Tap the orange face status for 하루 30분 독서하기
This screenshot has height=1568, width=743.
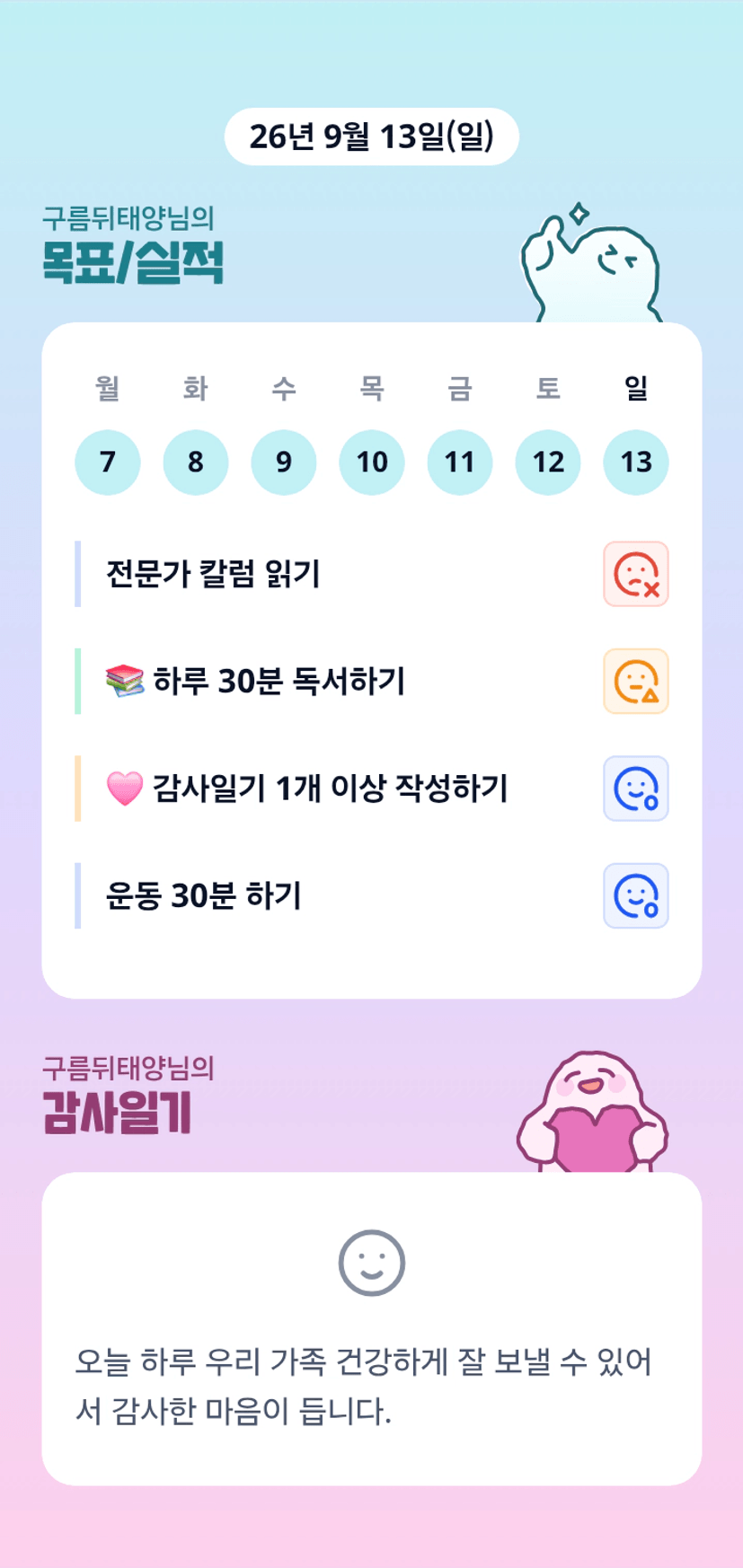636,681
